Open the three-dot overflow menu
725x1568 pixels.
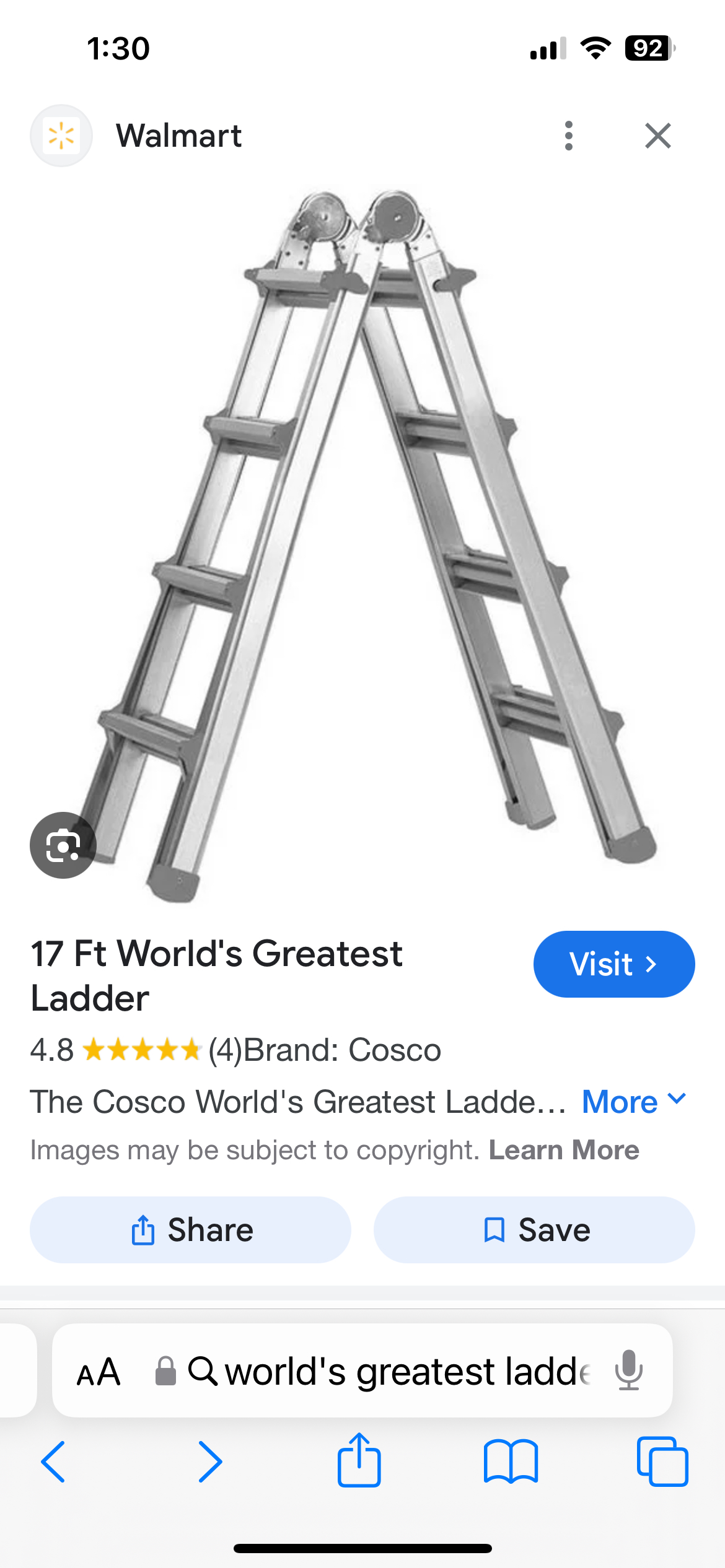pos(568,136)
